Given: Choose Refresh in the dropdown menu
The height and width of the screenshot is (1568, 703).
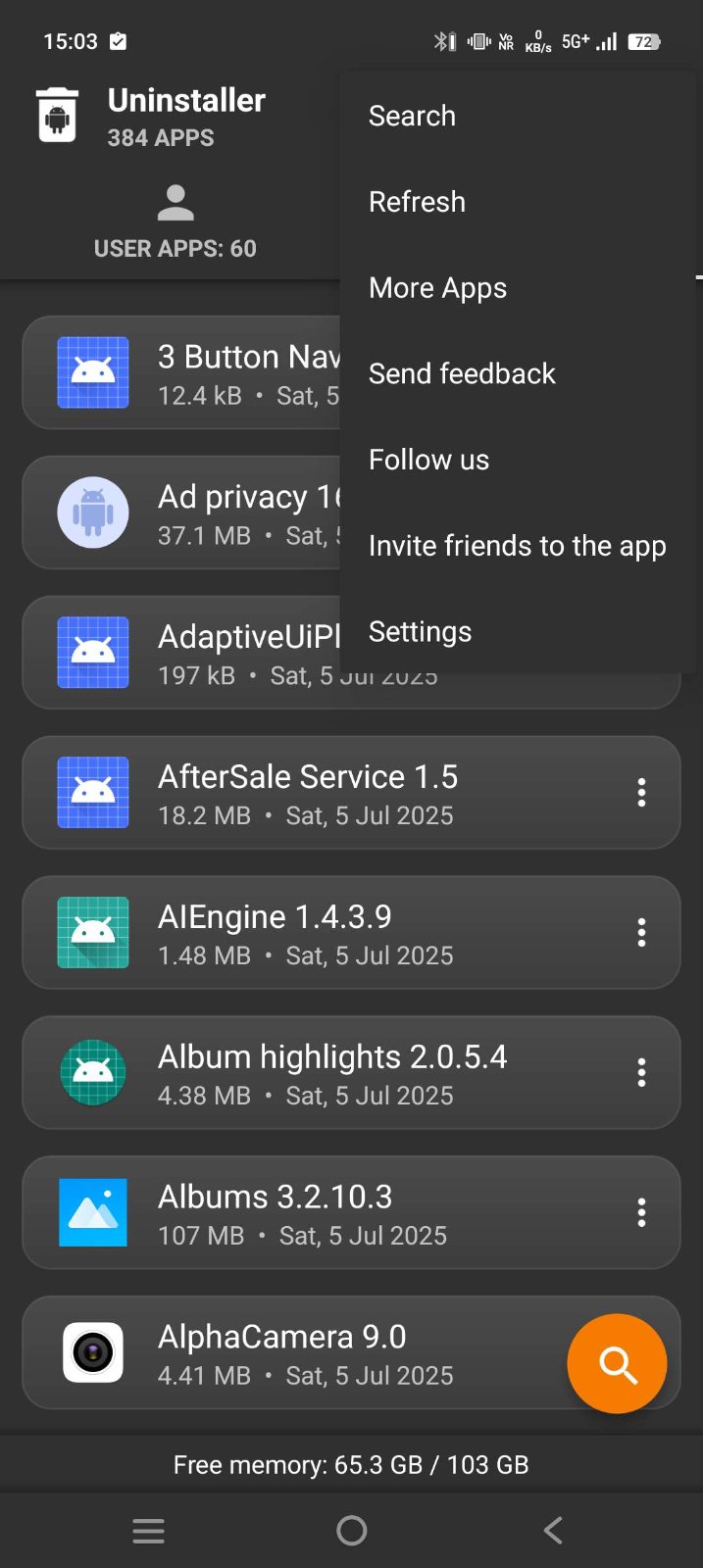Looking at the screenshot, I should [417, 202].
